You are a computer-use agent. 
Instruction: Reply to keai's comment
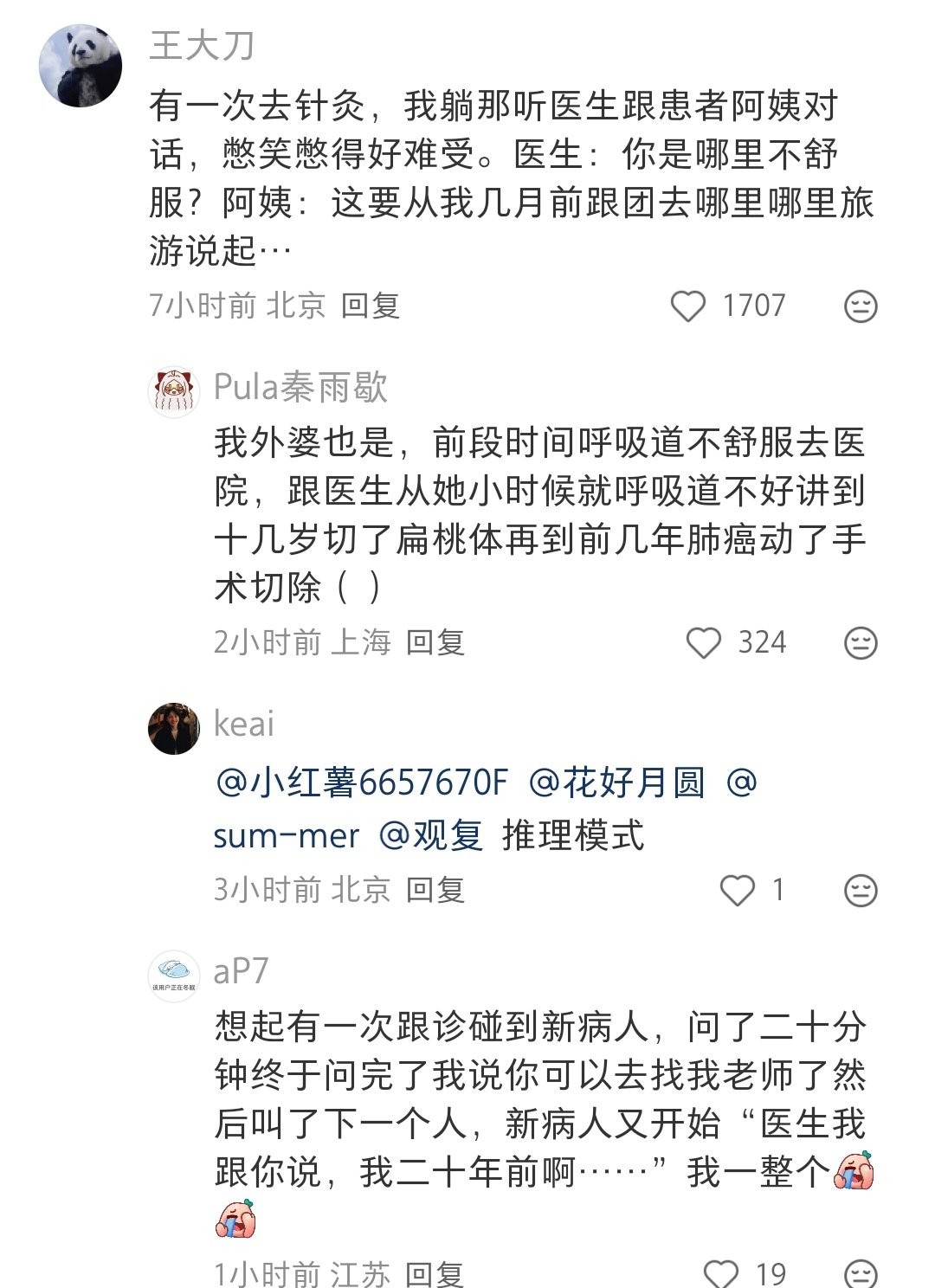pyautogui.click(x=435, y=890)
